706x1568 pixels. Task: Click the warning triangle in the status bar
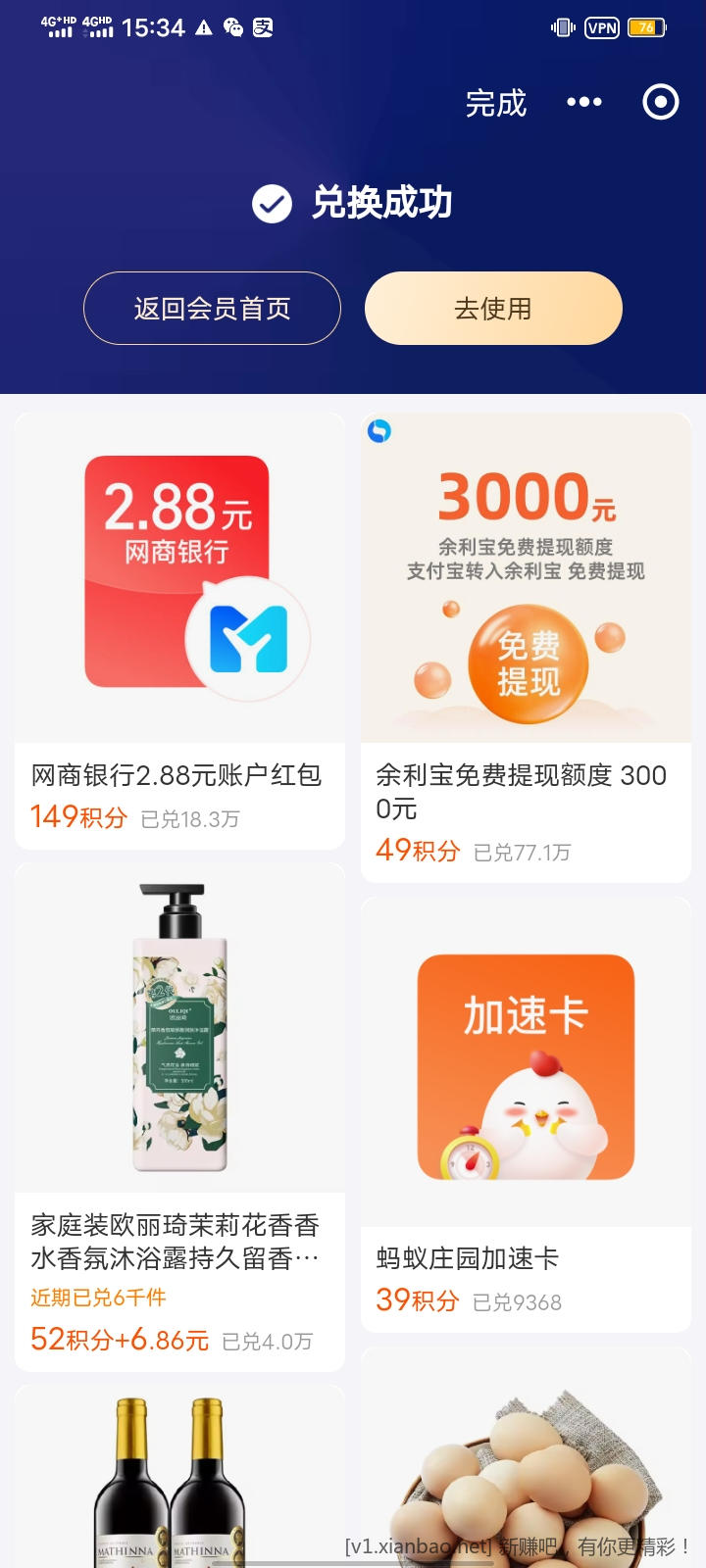tap(203, 27)
